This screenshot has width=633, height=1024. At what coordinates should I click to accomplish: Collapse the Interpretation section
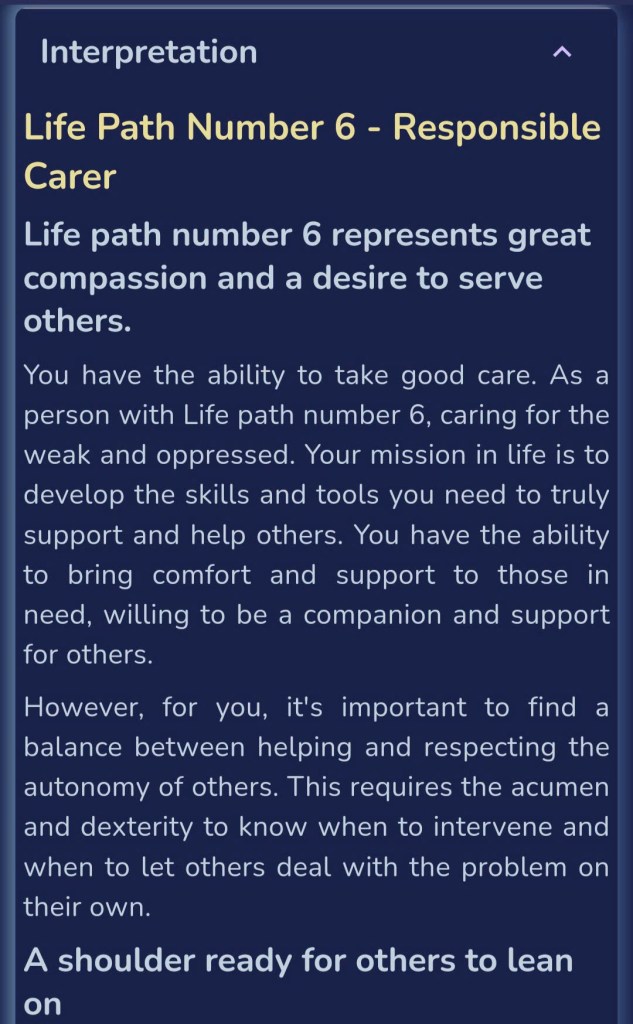click(562, 52)
